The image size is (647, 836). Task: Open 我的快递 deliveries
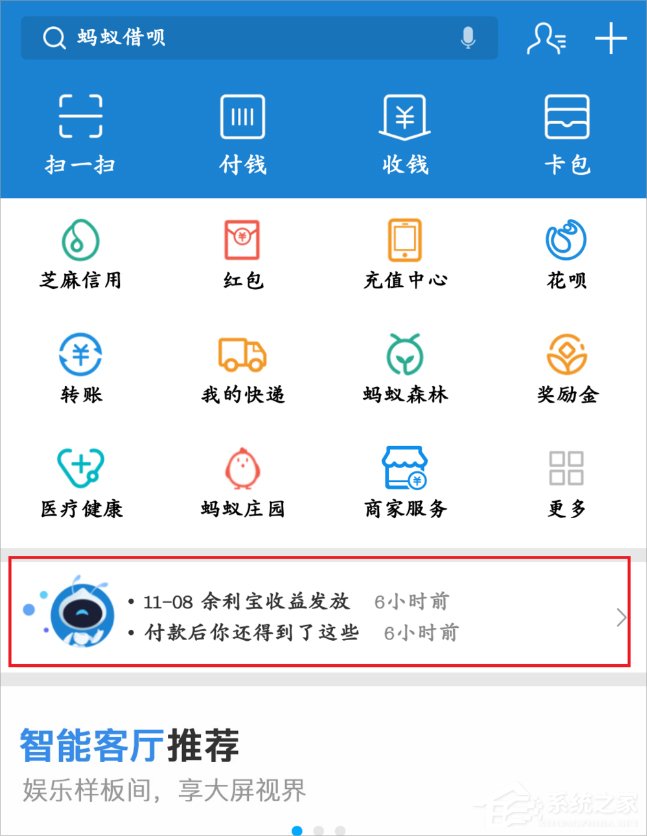[x=243, y=368]
